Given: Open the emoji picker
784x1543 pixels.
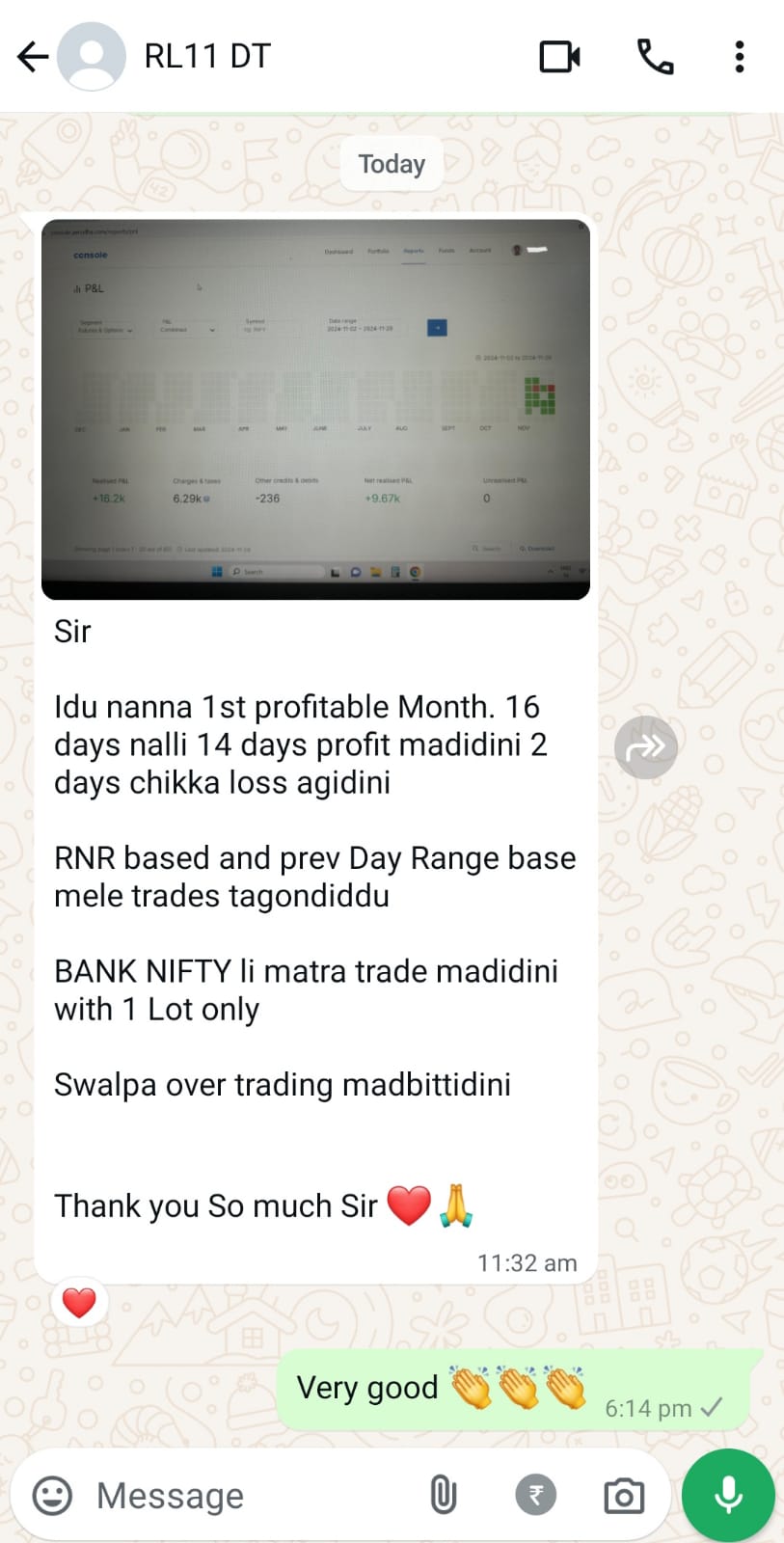Looking at the screenshot, I should (52, 1496).
